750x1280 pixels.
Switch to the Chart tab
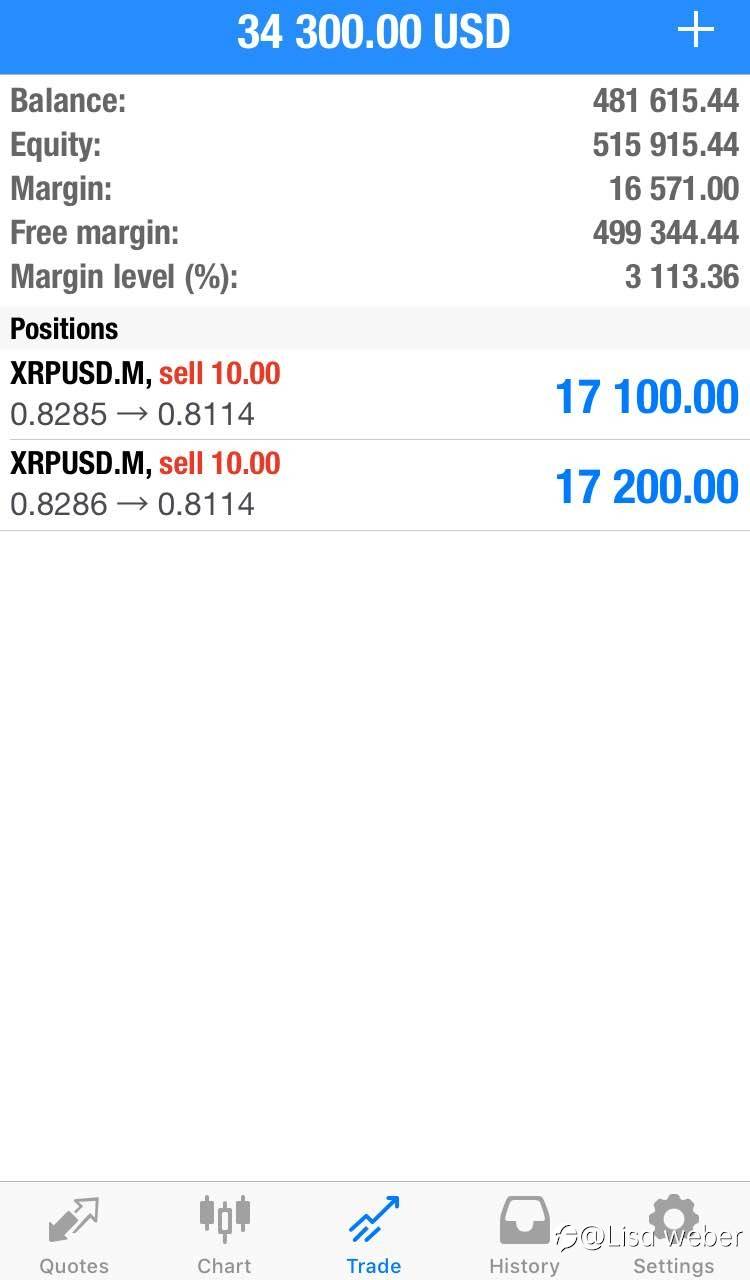click(224, 1234)
